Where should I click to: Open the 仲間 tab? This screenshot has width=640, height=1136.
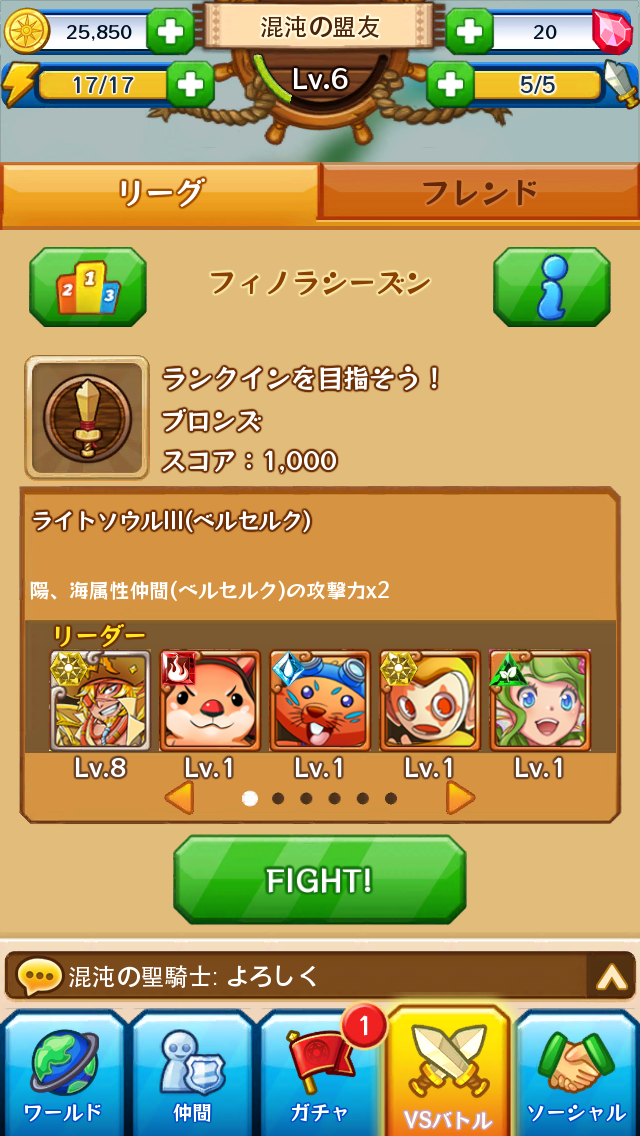192,1074
